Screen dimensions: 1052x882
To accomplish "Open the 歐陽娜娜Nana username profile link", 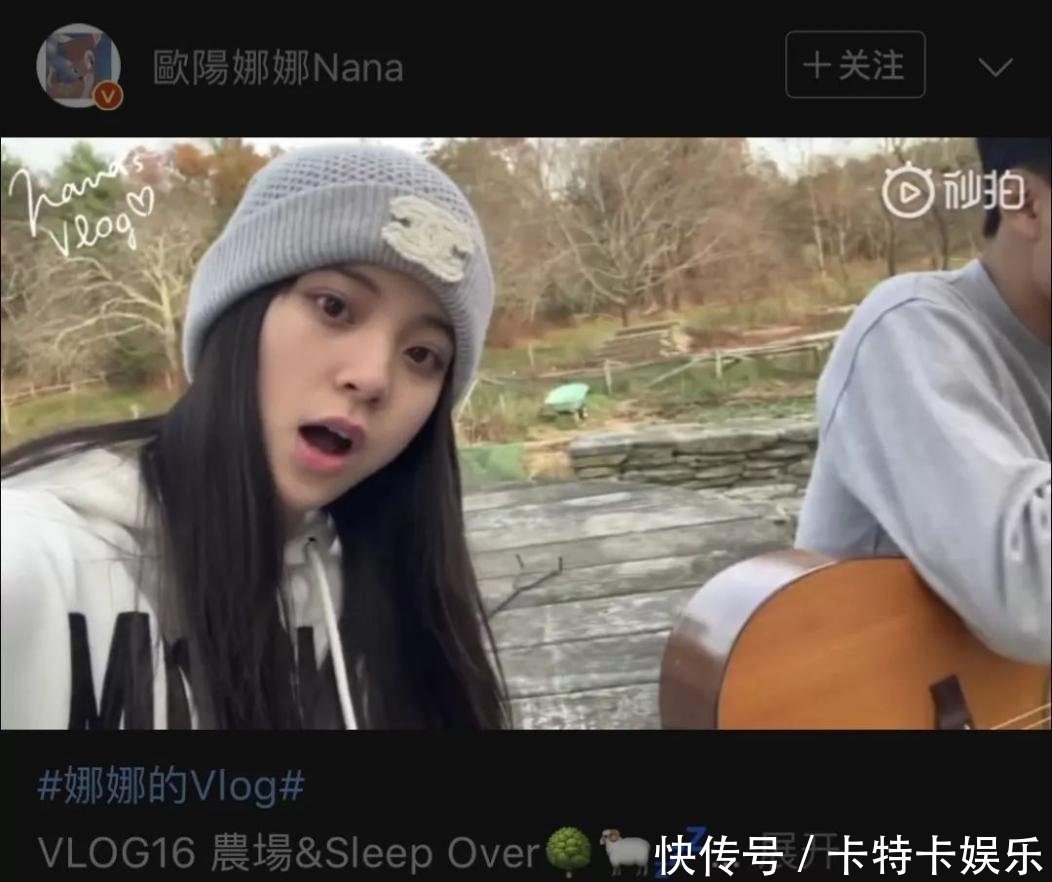I will (278, 67).
